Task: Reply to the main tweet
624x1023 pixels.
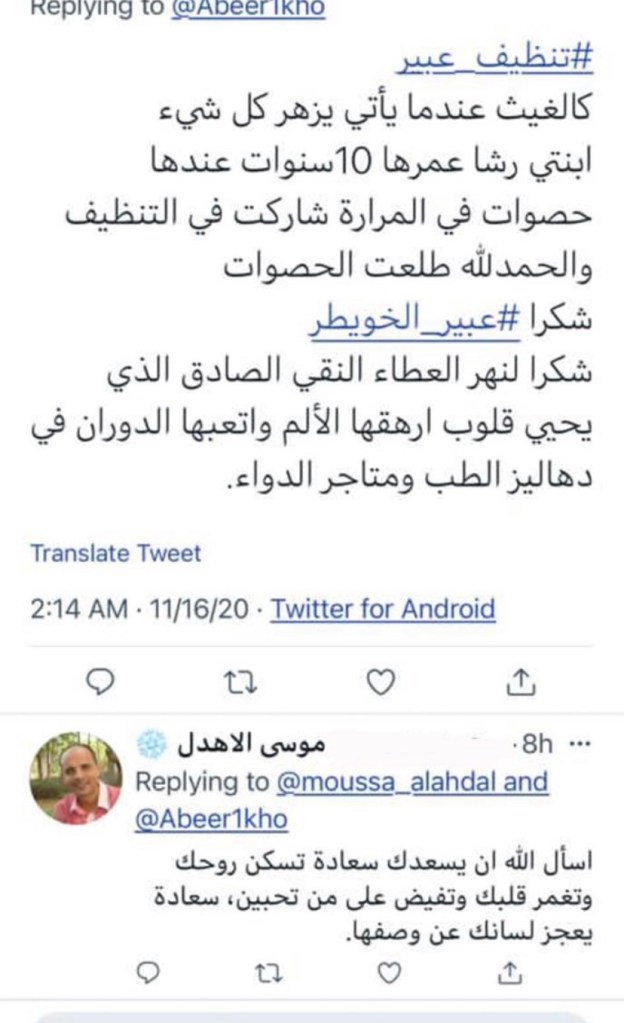Action: point(100,682)
